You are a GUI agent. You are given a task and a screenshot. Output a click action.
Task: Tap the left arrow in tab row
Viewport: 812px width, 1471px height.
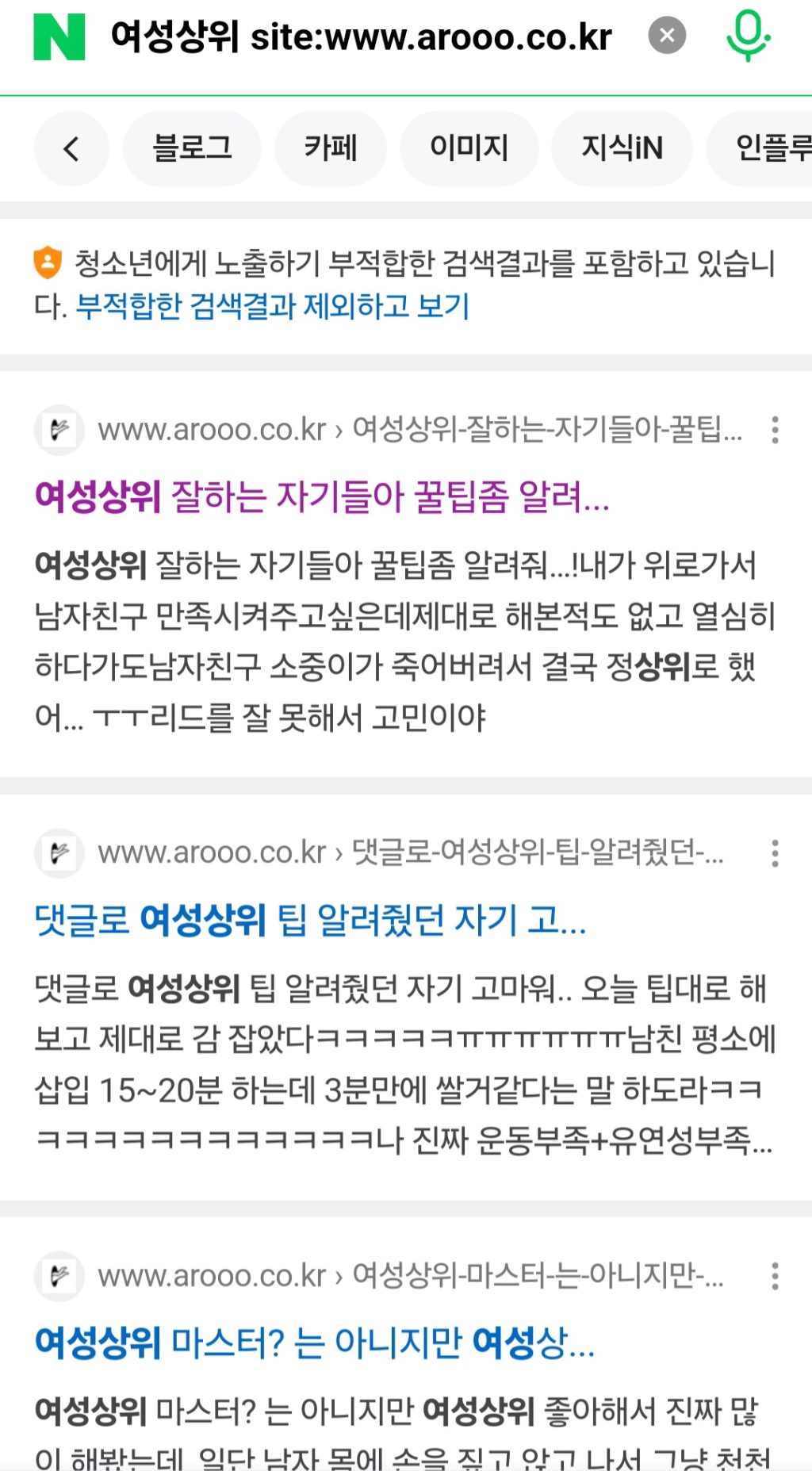coord(71,148)
